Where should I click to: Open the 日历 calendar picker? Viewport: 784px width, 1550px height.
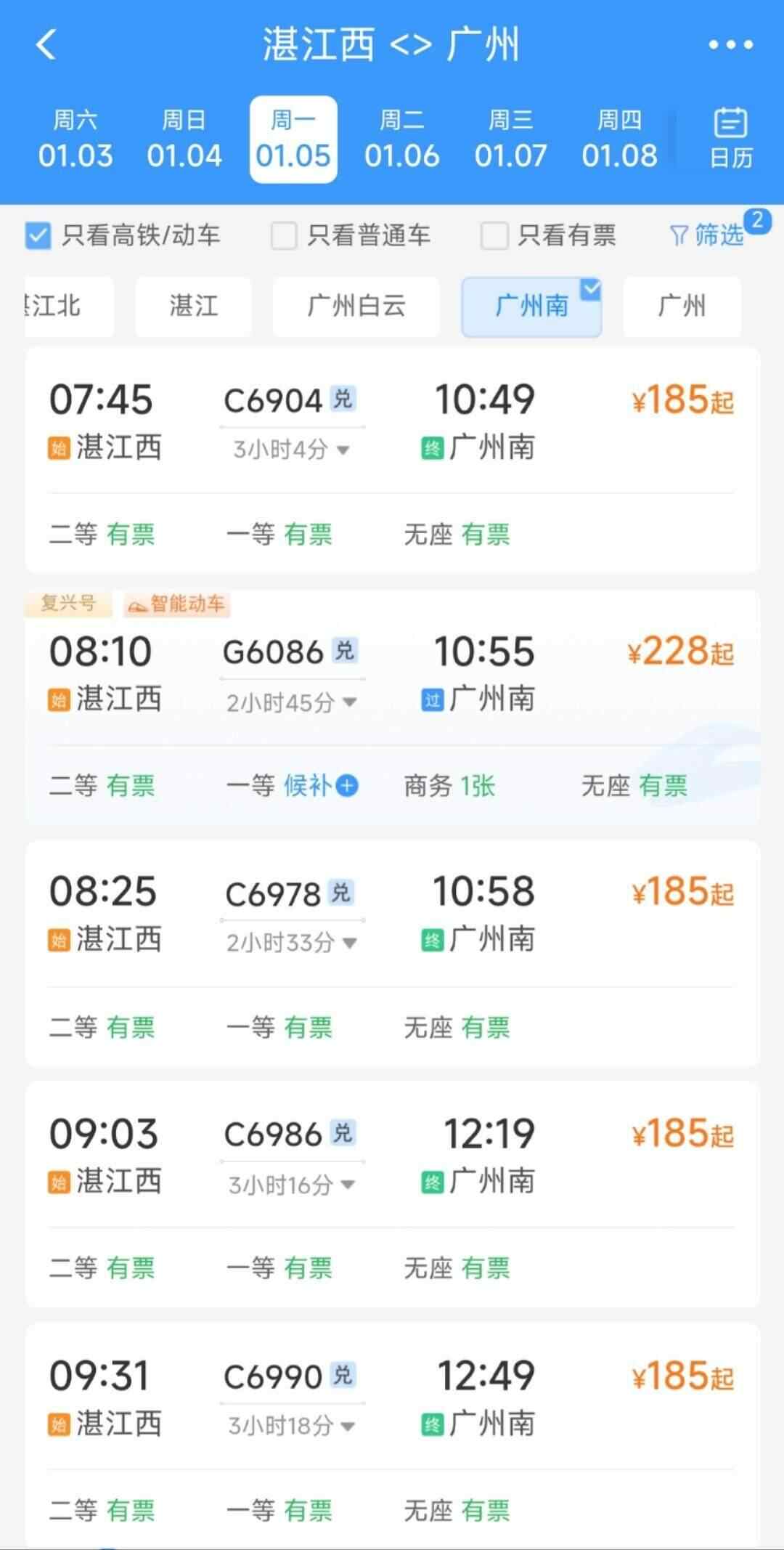tap(730, 139)
